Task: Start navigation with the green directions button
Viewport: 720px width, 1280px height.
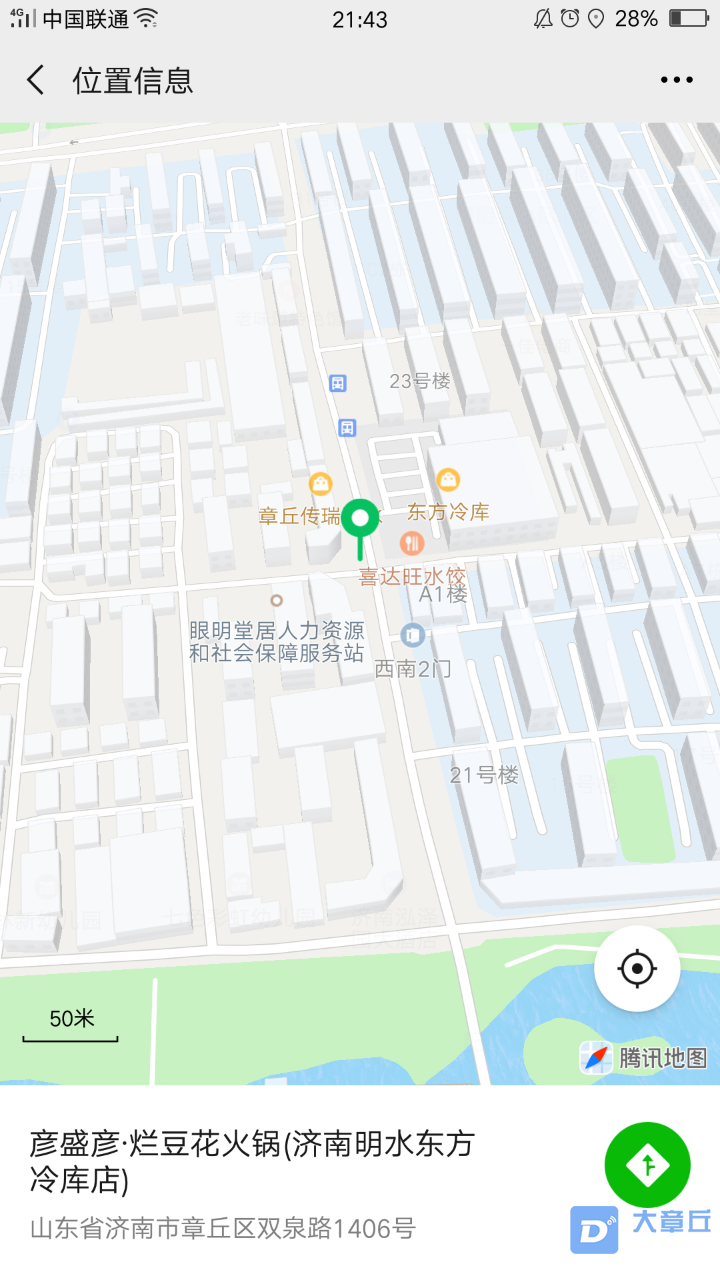Action: 647,1165
